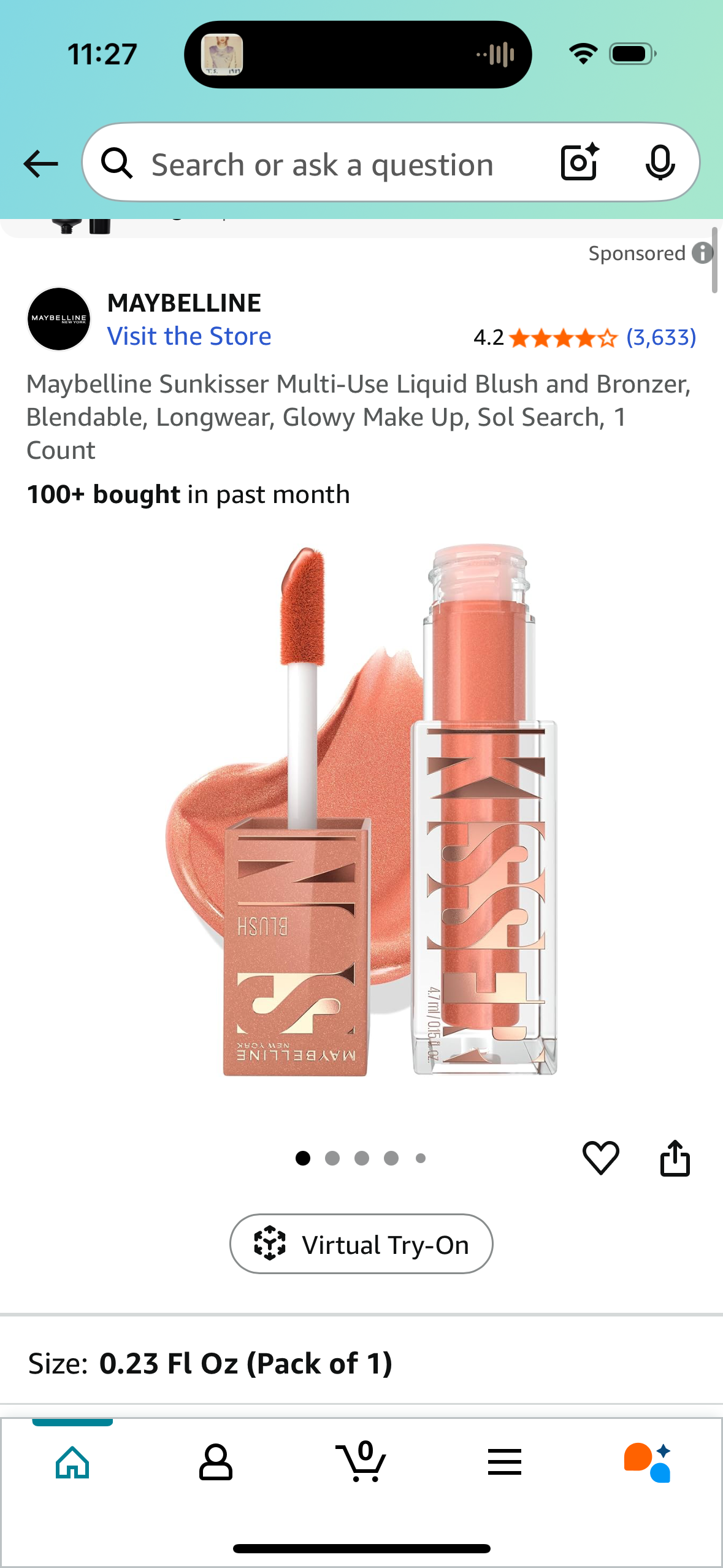Open the hamburger menu tab

click(x=505, y=1462)
